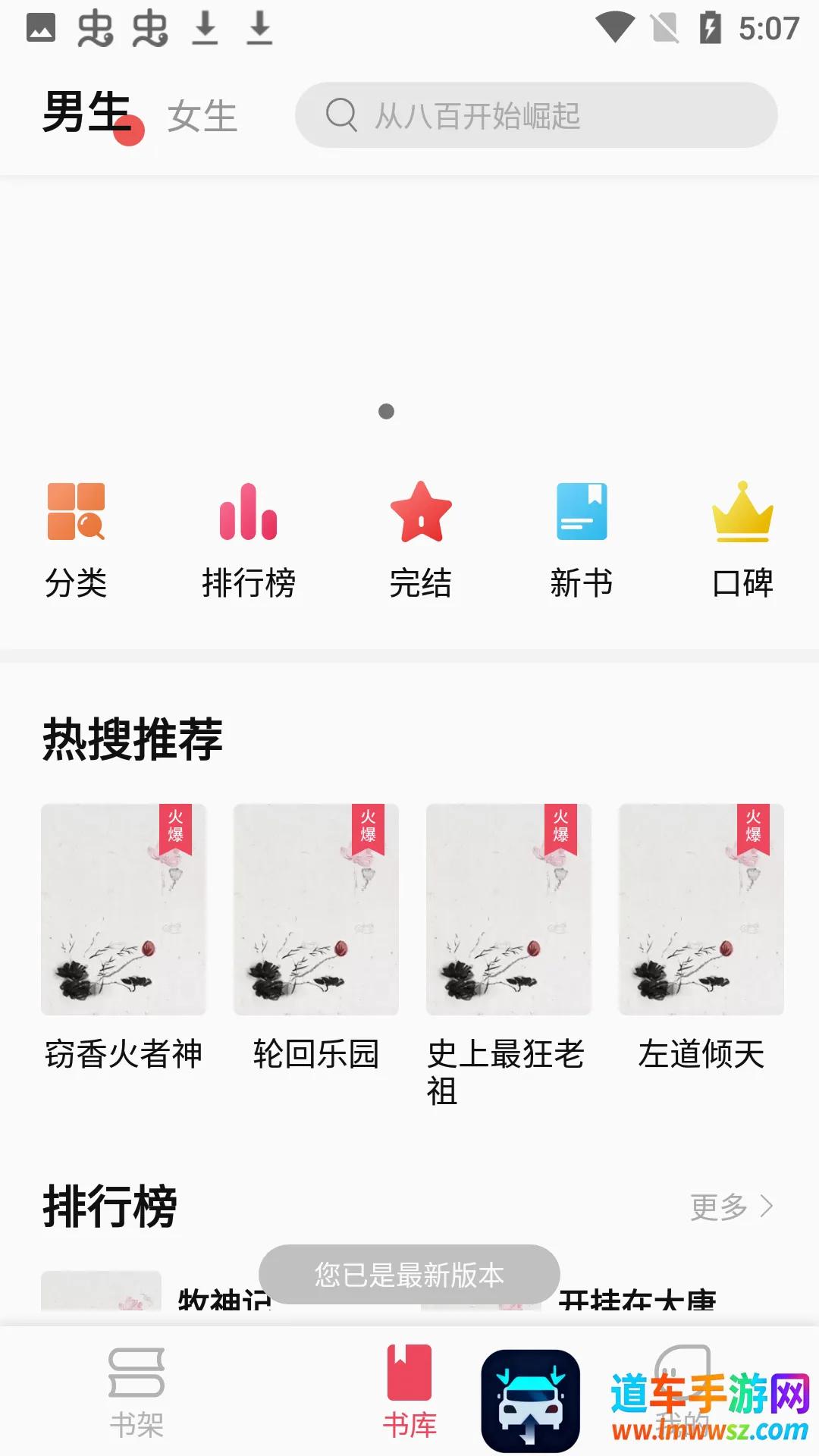Switch to the 女生 tab
This screenshot has width=819, height=1456.
(202, 116)
